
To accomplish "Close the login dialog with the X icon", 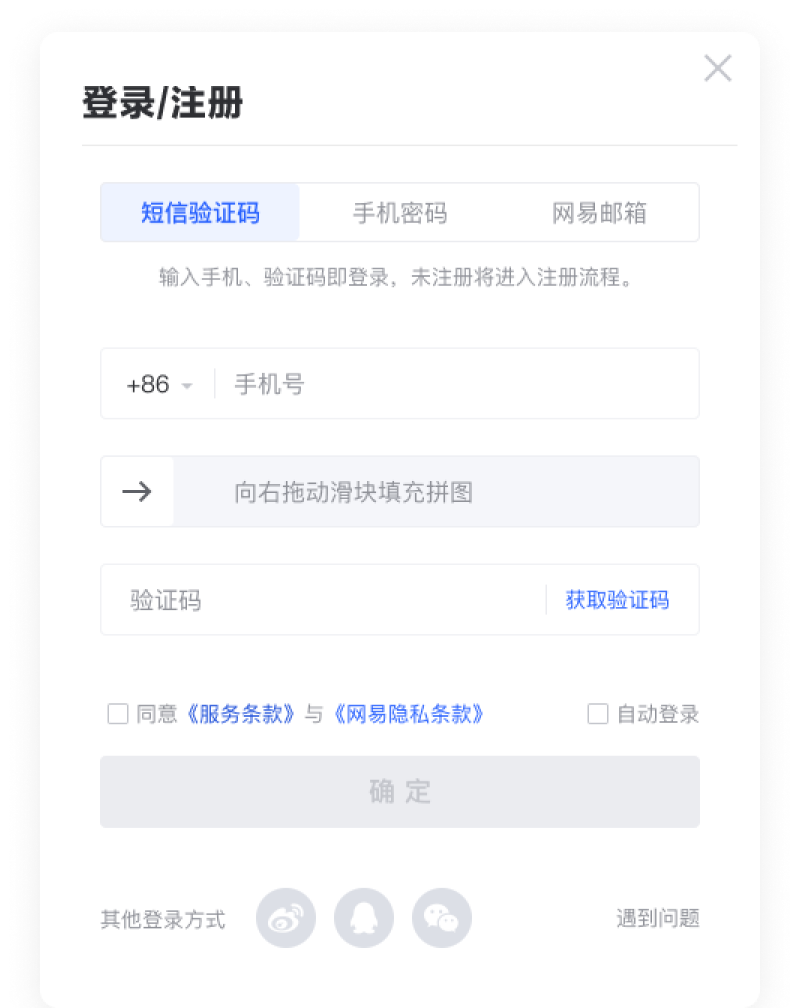I will point(718,68).
